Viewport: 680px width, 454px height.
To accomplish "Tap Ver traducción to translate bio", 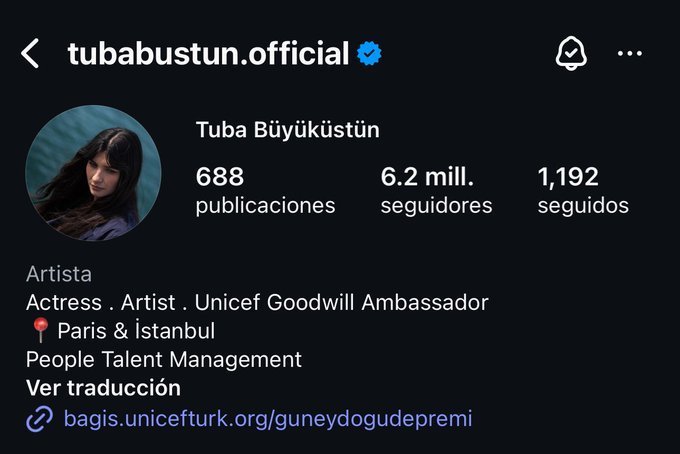I will pyautogui.click(x=103, y=388).
